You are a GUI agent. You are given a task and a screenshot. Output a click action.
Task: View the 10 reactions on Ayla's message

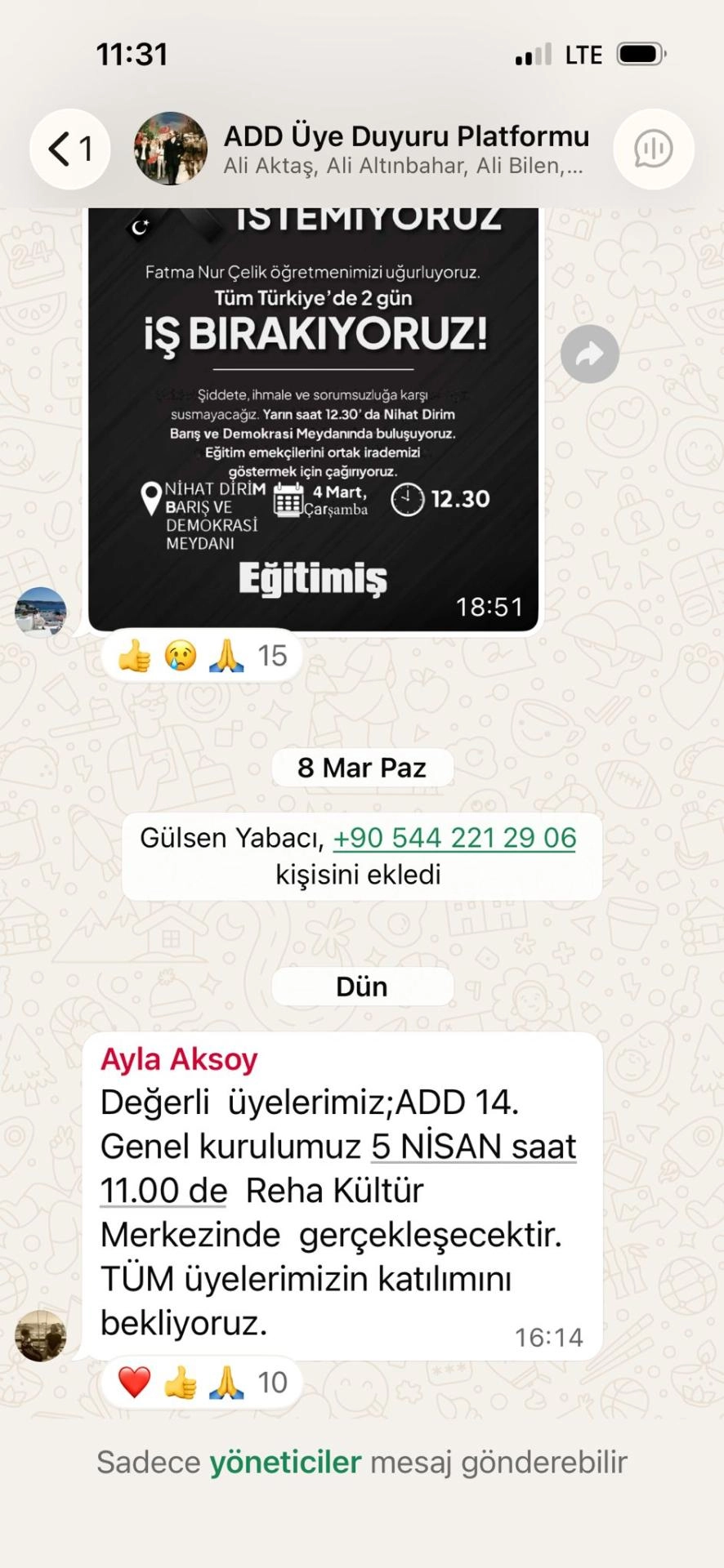[x=202, y=1383]
